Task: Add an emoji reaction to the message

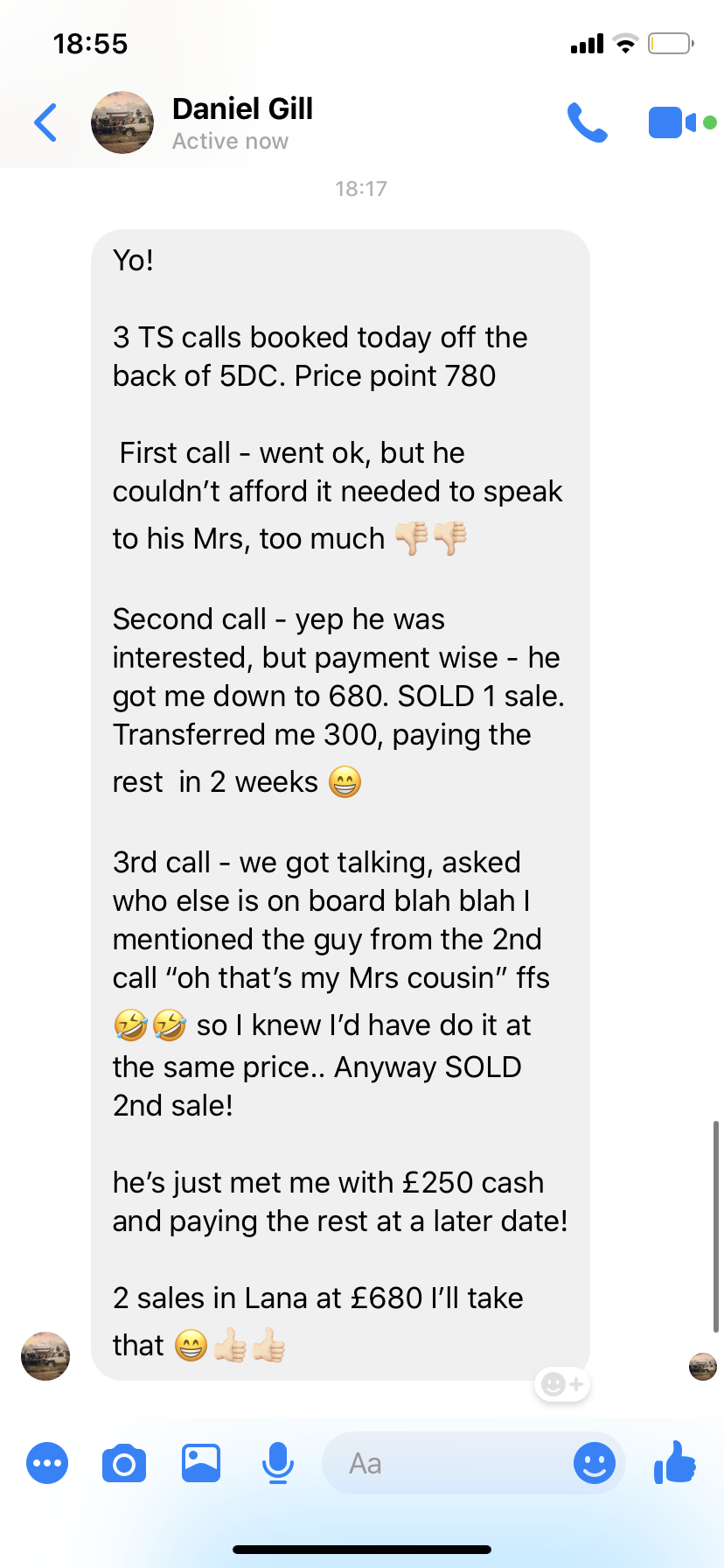Action: point(562,1384)
